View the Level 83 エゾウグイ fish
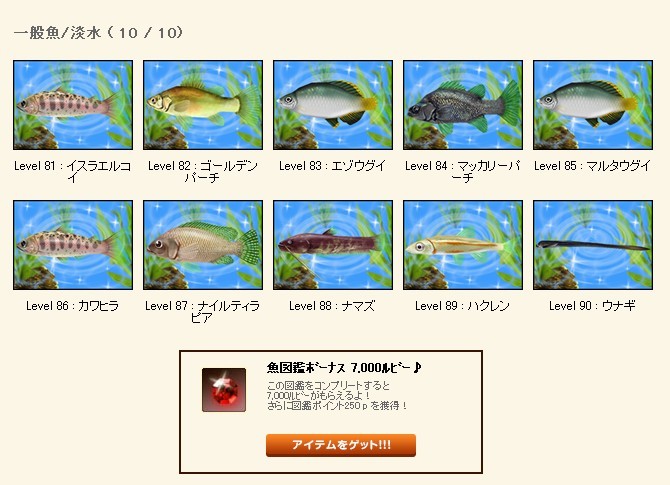Screen dimensions: 670x485 [333, 105]
